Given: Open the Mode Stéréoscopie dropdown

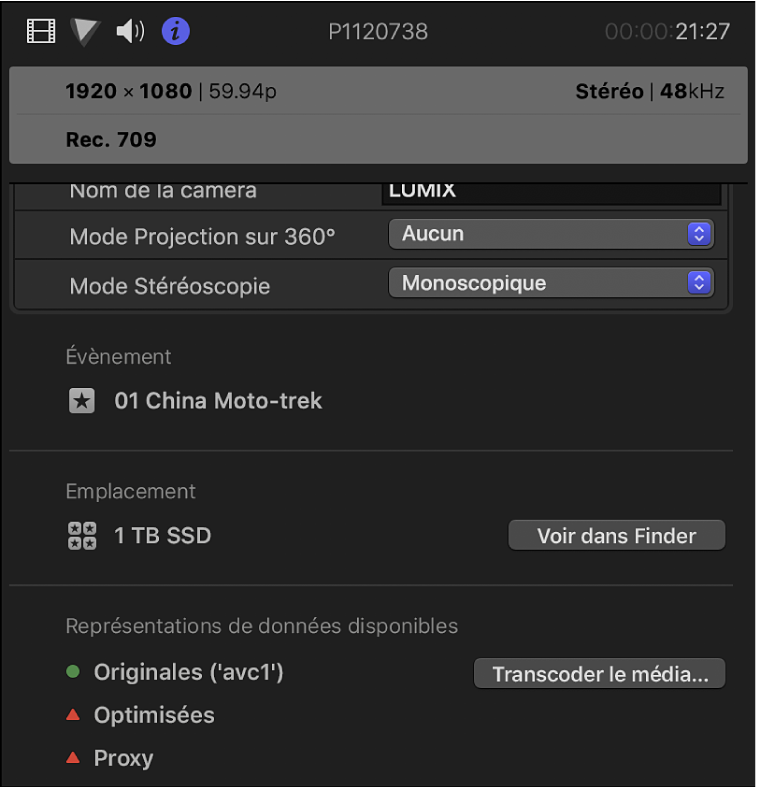Looking at the screenshot, I should pos(551,283).
